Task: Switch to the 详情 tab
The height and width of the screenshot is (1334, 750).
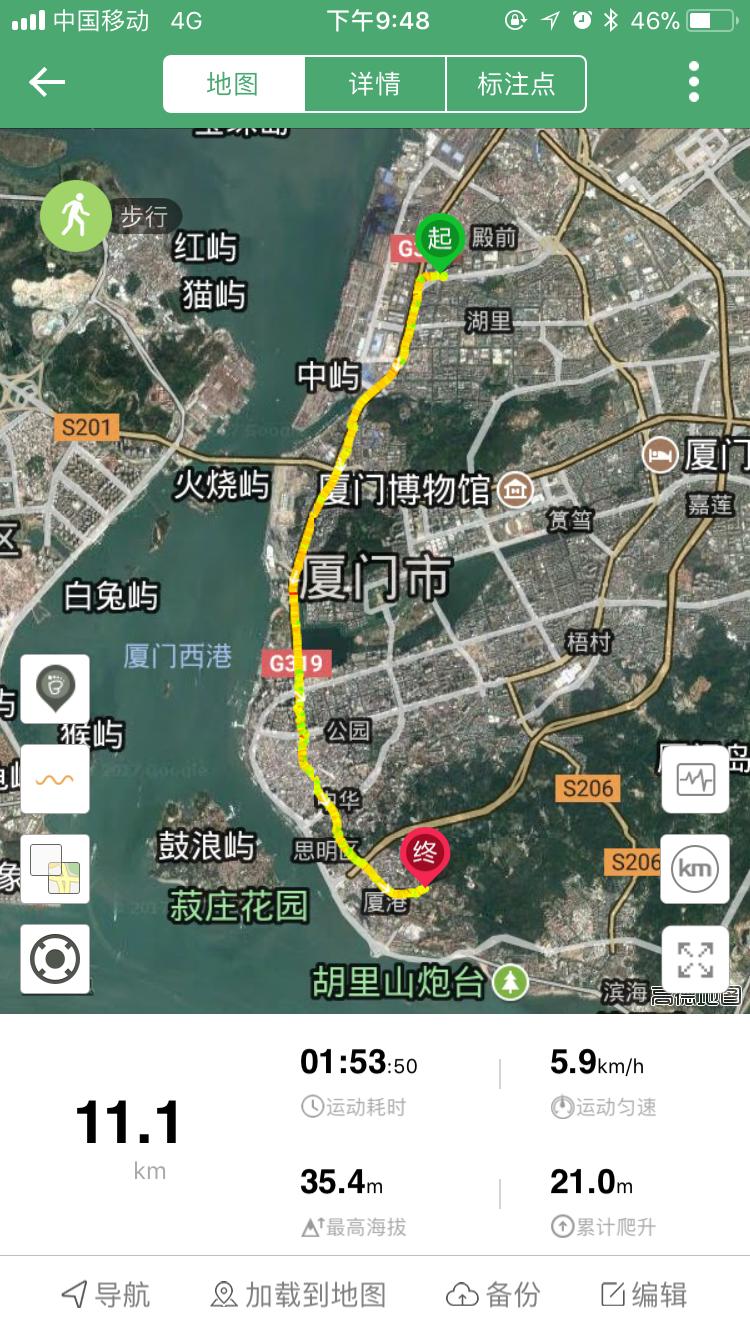Action: click(375, 84)
